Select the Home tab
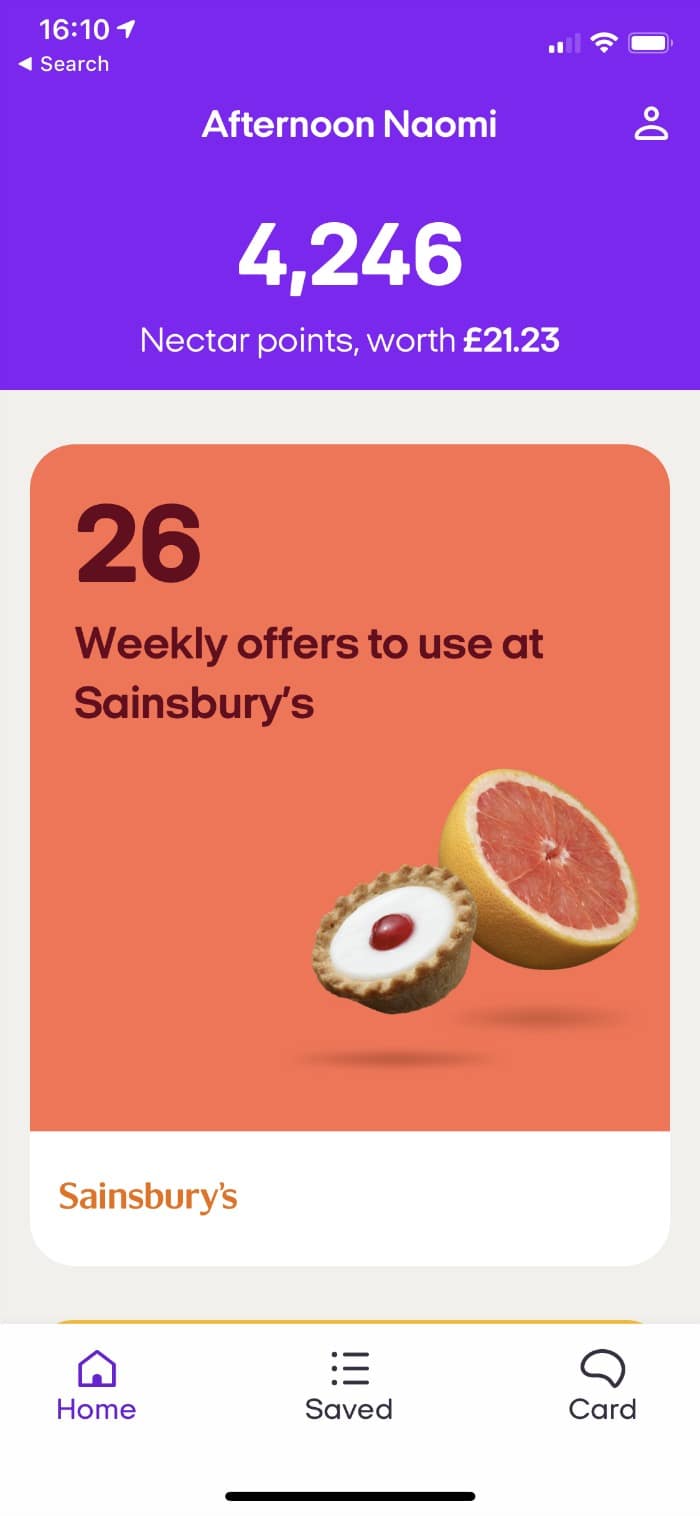The image size is (700, 1516). tap(96, 1385)
